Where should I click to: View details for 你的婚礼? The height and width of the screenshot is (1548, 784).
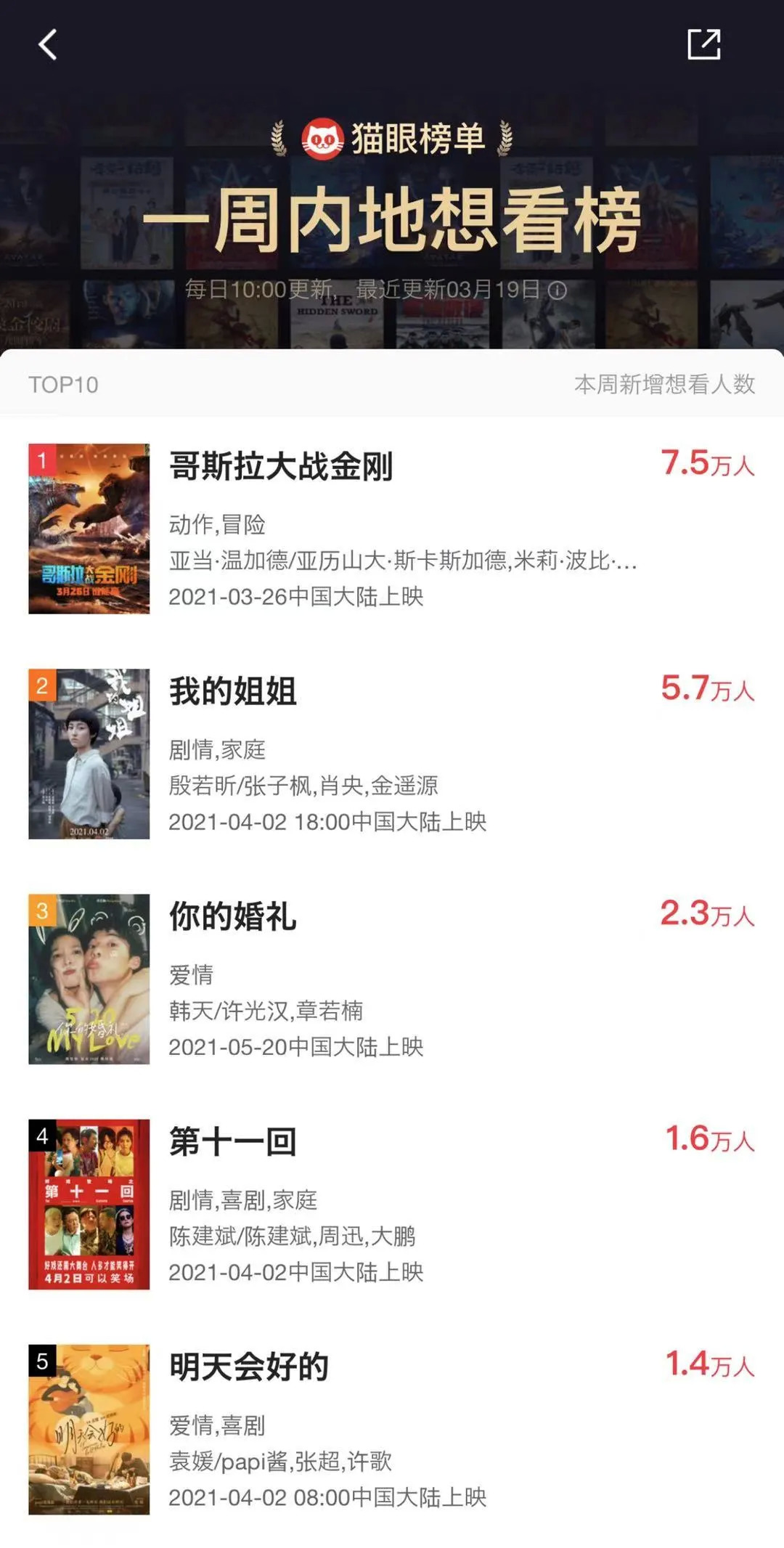coord(233,917)
